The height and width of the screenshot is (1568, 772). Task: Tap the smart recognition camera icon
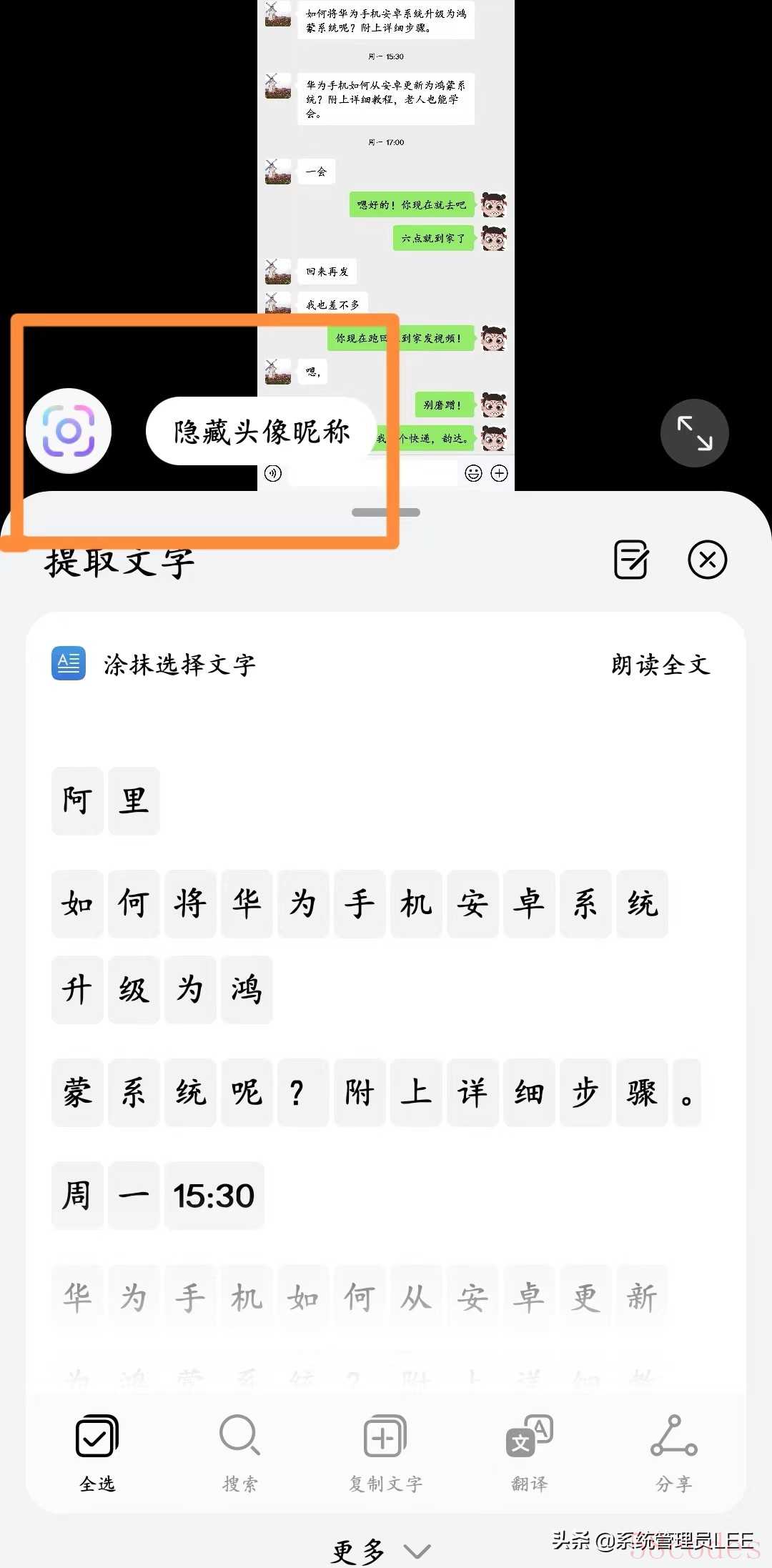69,431
